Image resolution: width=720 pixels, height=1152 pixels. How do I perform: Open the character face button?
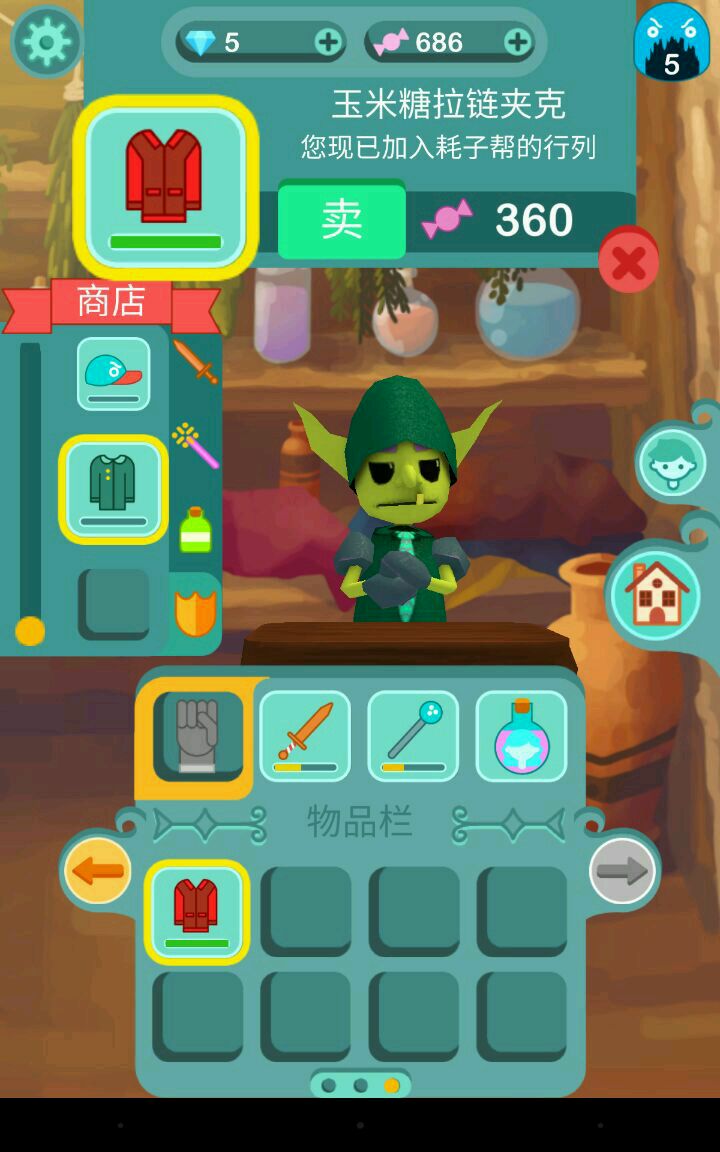[672, 462]
